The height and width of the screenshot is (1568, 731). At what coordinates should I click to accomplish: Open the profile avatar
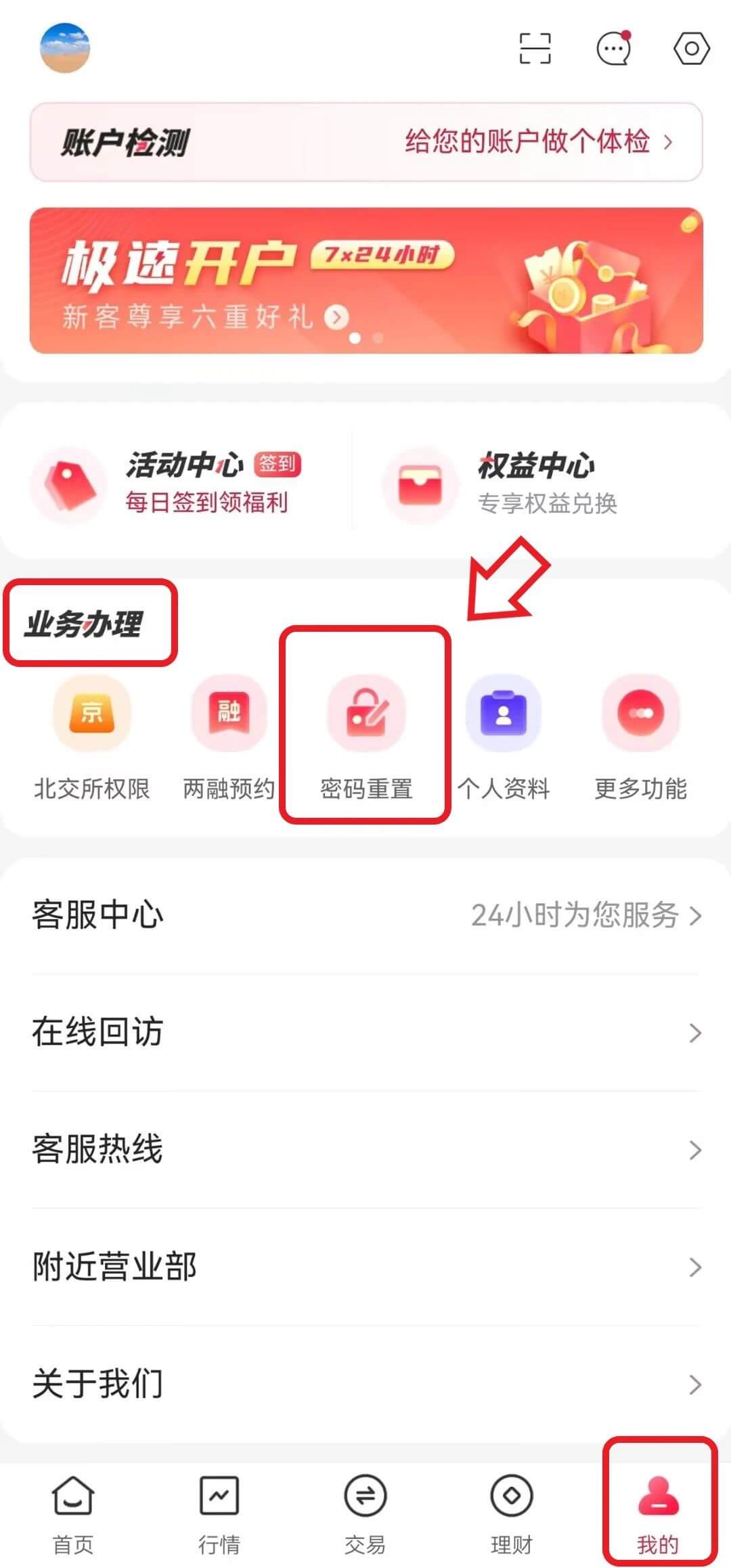(65, 48)
